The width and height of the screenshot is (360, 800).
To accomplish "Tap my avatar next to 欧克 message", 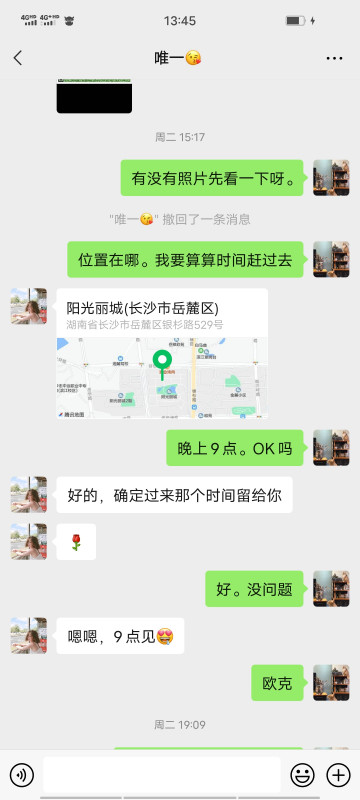I will (x=331, y=683).
